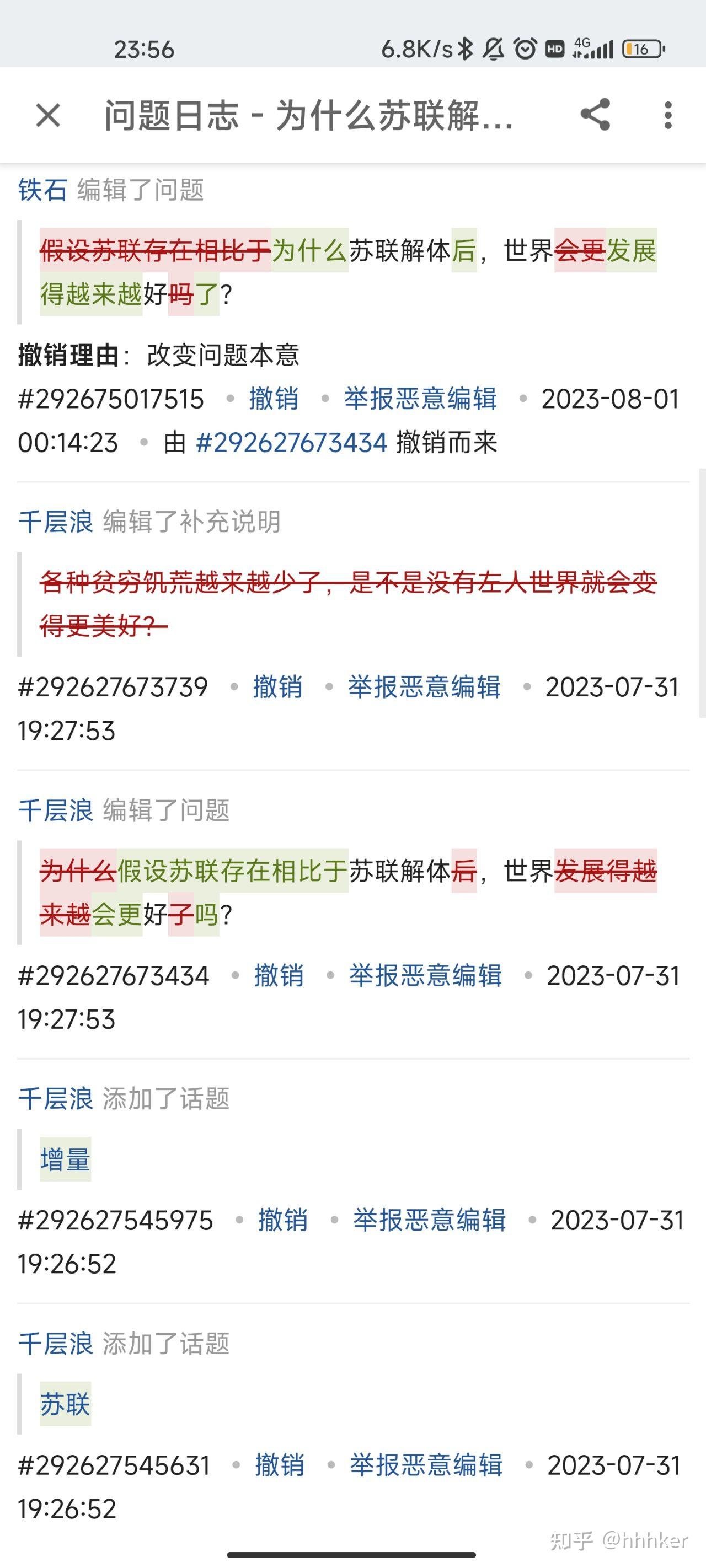This screenshot has height=1568, width=706.
Task: Revoke edit #292627673739
Action: (278, 687)
